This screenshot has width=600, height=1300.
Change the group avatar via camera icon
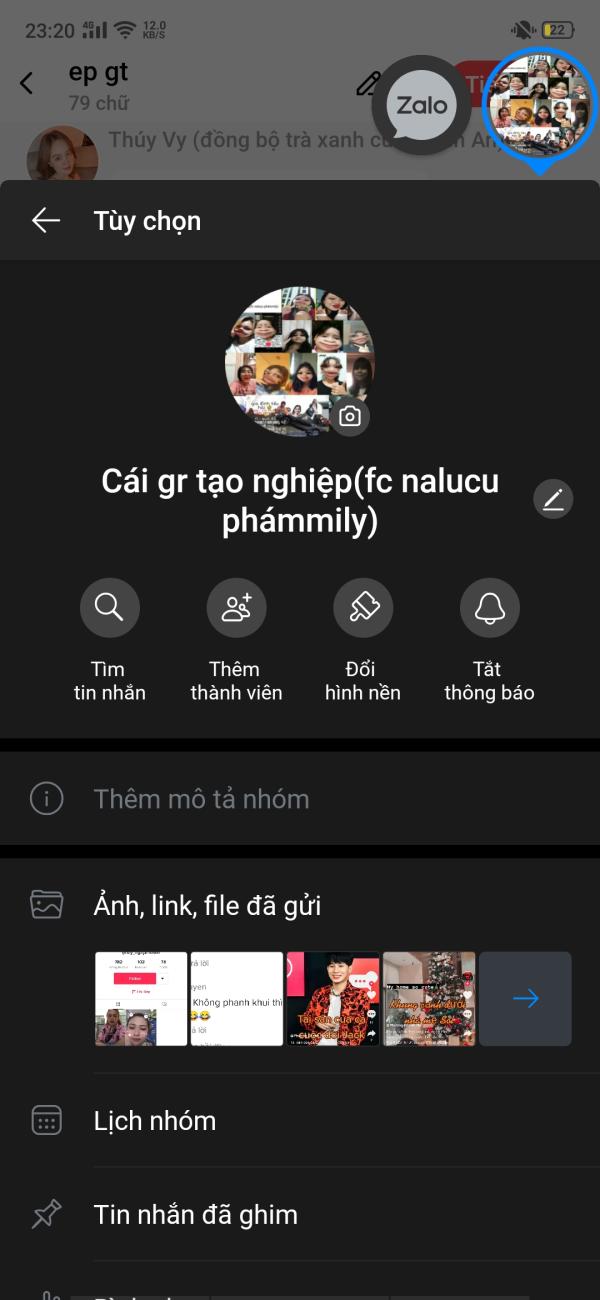[x=350, y=417]
